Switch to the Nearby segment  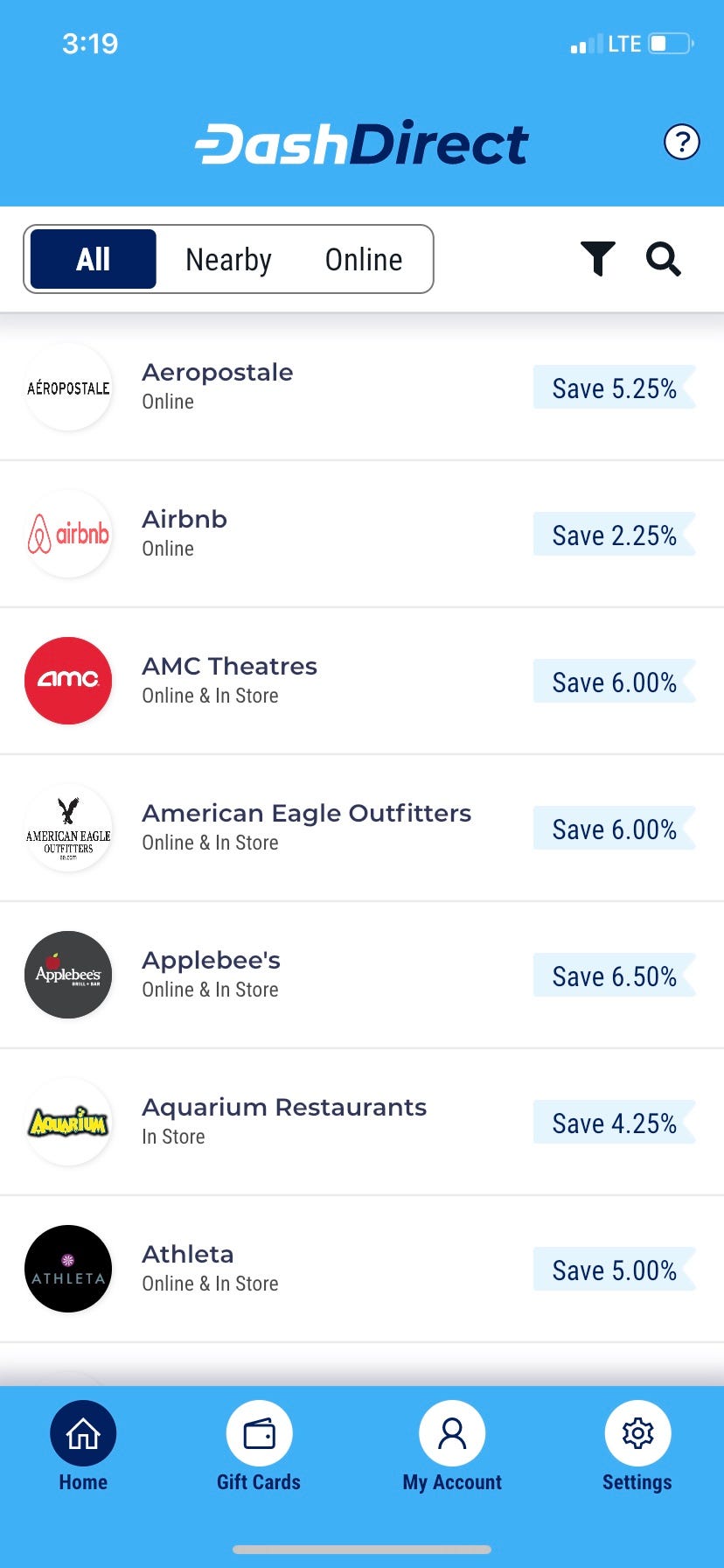tap(228, 259)
